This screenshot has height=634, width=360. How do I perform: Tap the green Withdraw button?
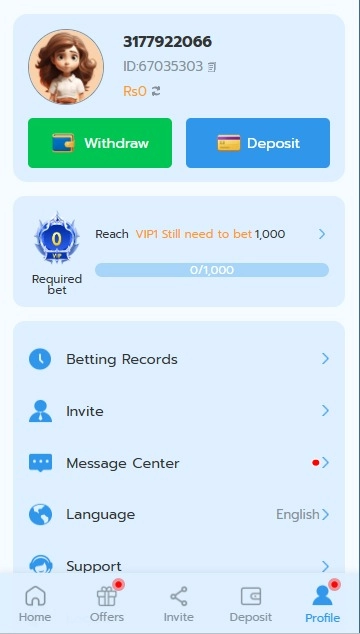(x=100, y=143)
